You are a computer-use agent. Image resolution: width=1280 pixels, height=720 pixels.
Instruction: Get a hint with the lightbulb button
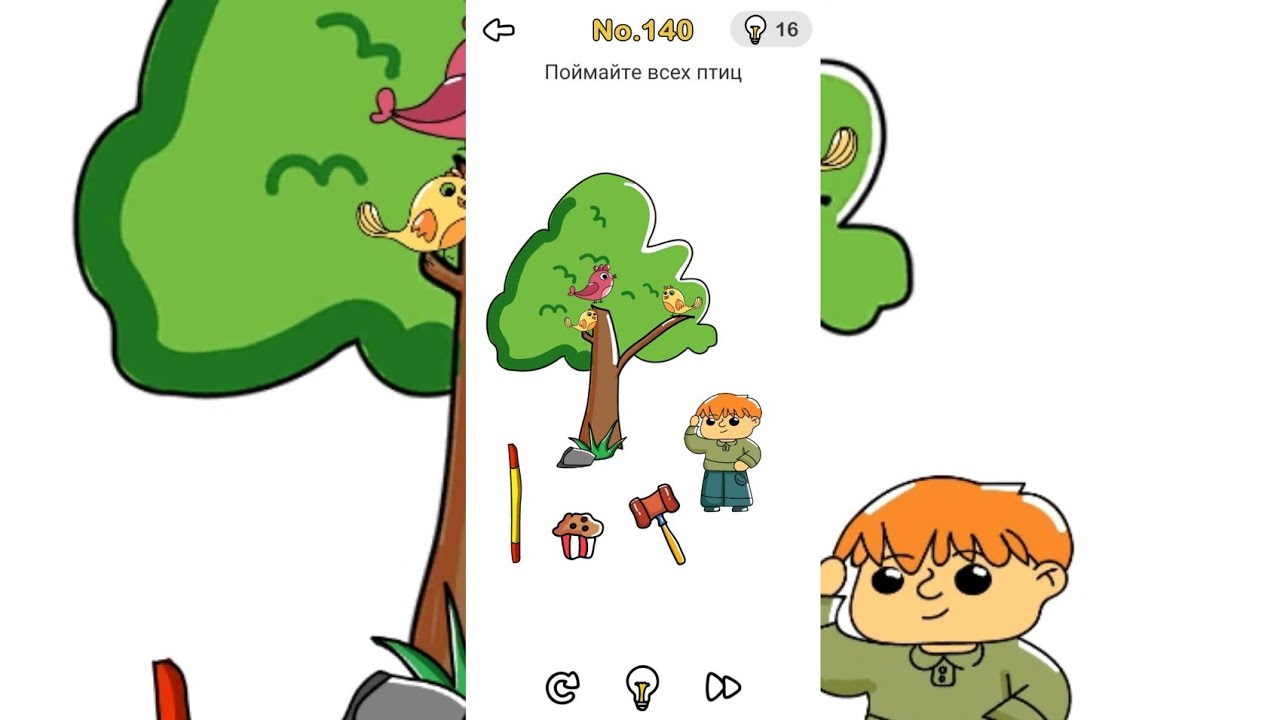coord(641,687)
